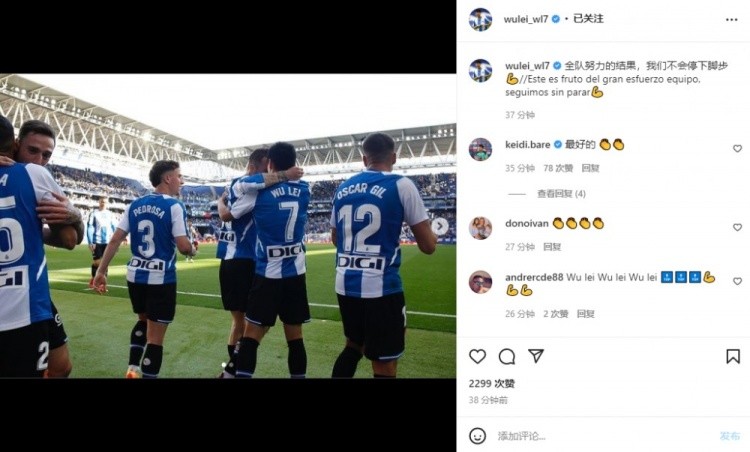Image resolution: width=750 pixels, height=452 pixels.
Task: Like keidi.bare's comment
Action: click(x=737, y=149)
